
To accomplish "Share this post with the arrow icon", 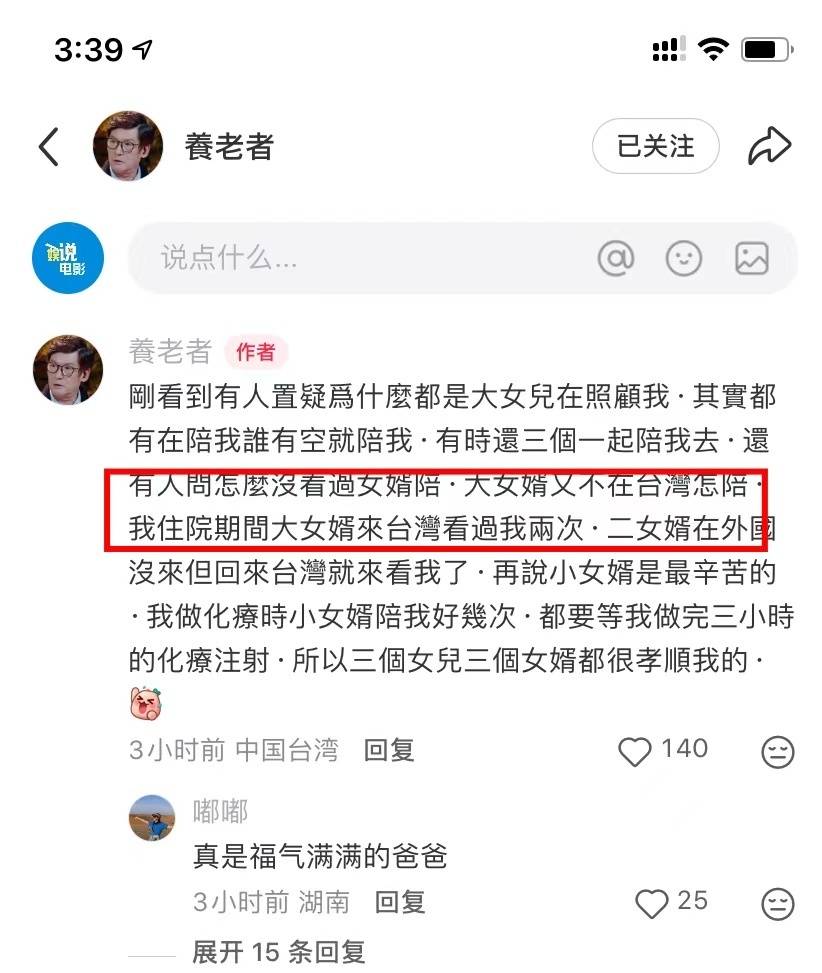I will pos(769,147).
